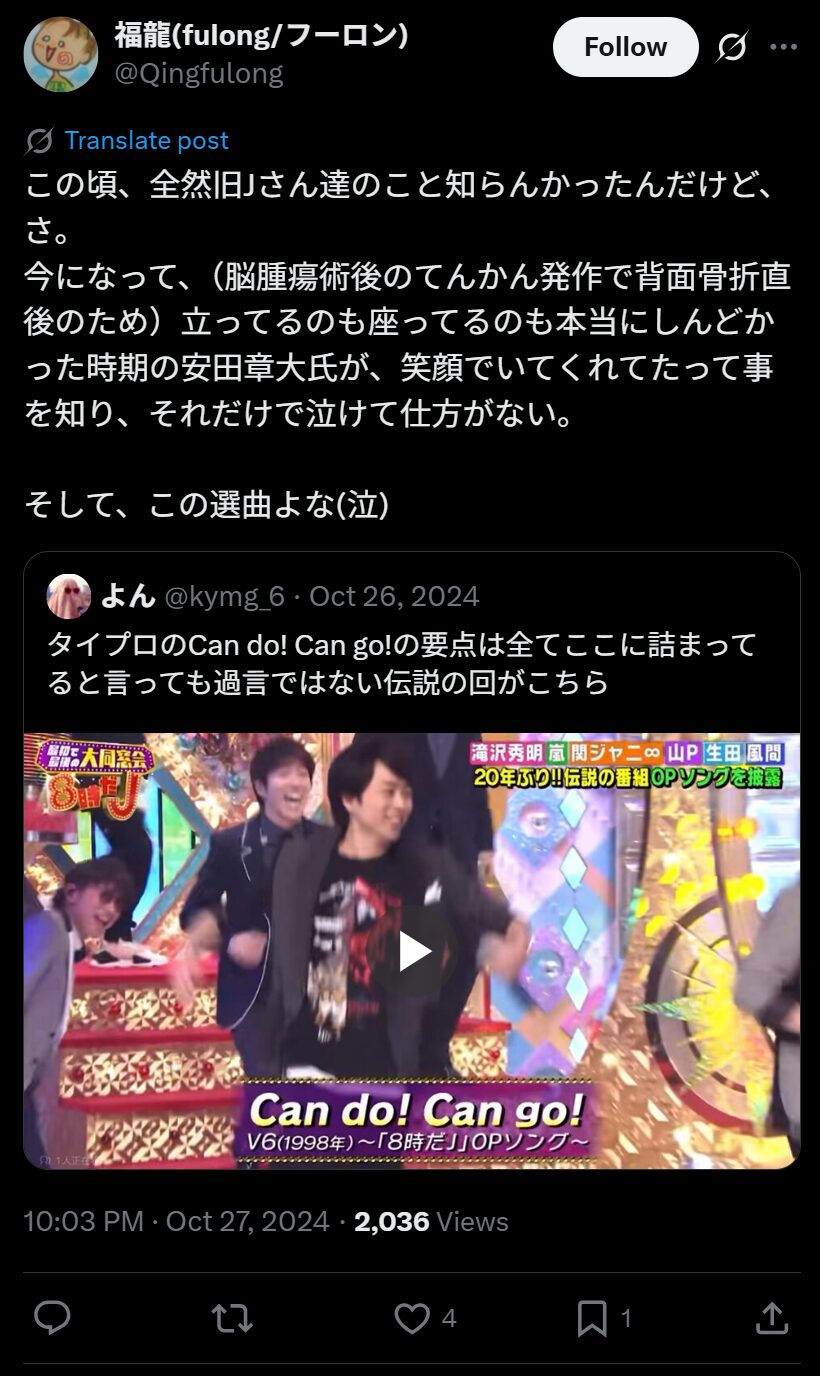
Task: Open 福龍's profile avatar
Action: pyautogui.click(x=61, y=55)
